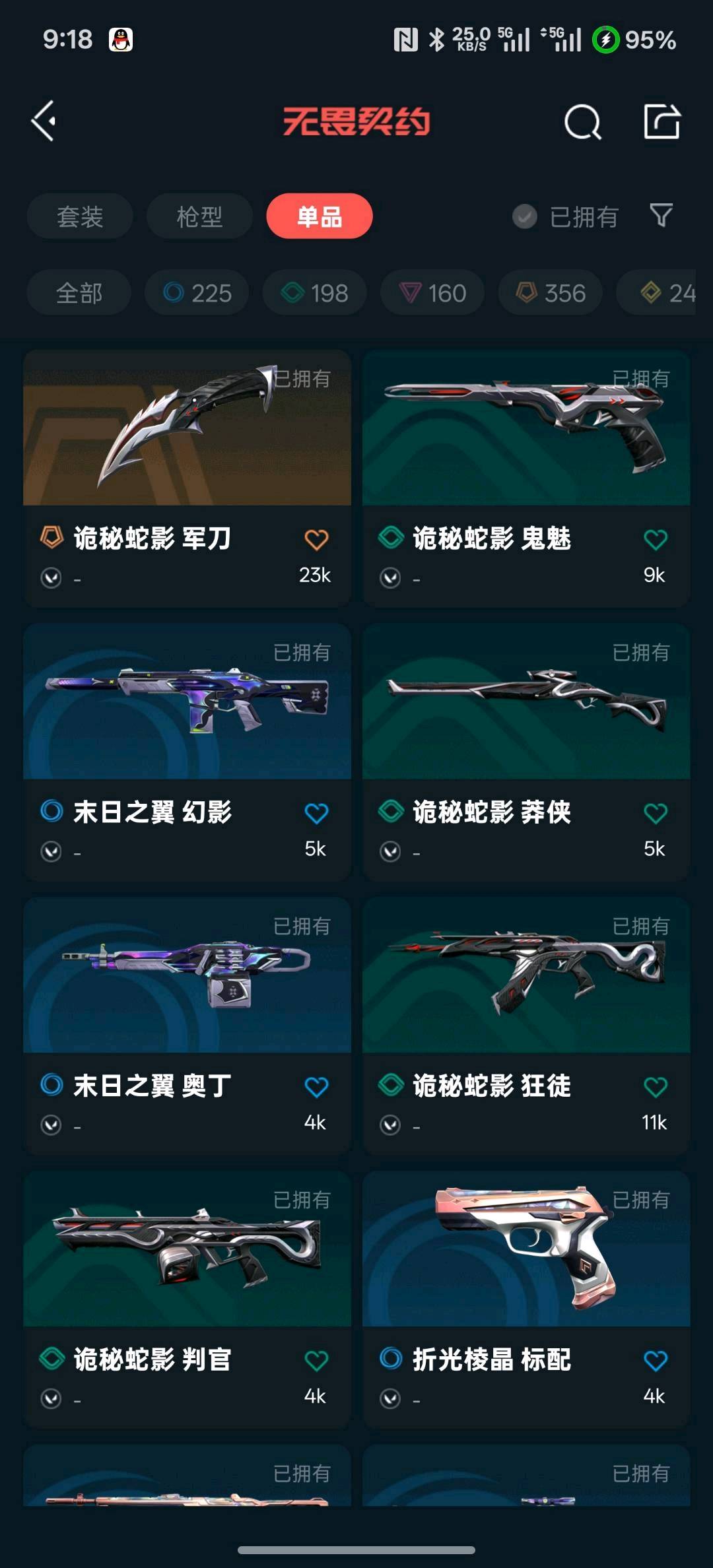Open the 折光棱晶 标配 skin card
Screen dimensions: 713x1568
[x=526, y=1300]
